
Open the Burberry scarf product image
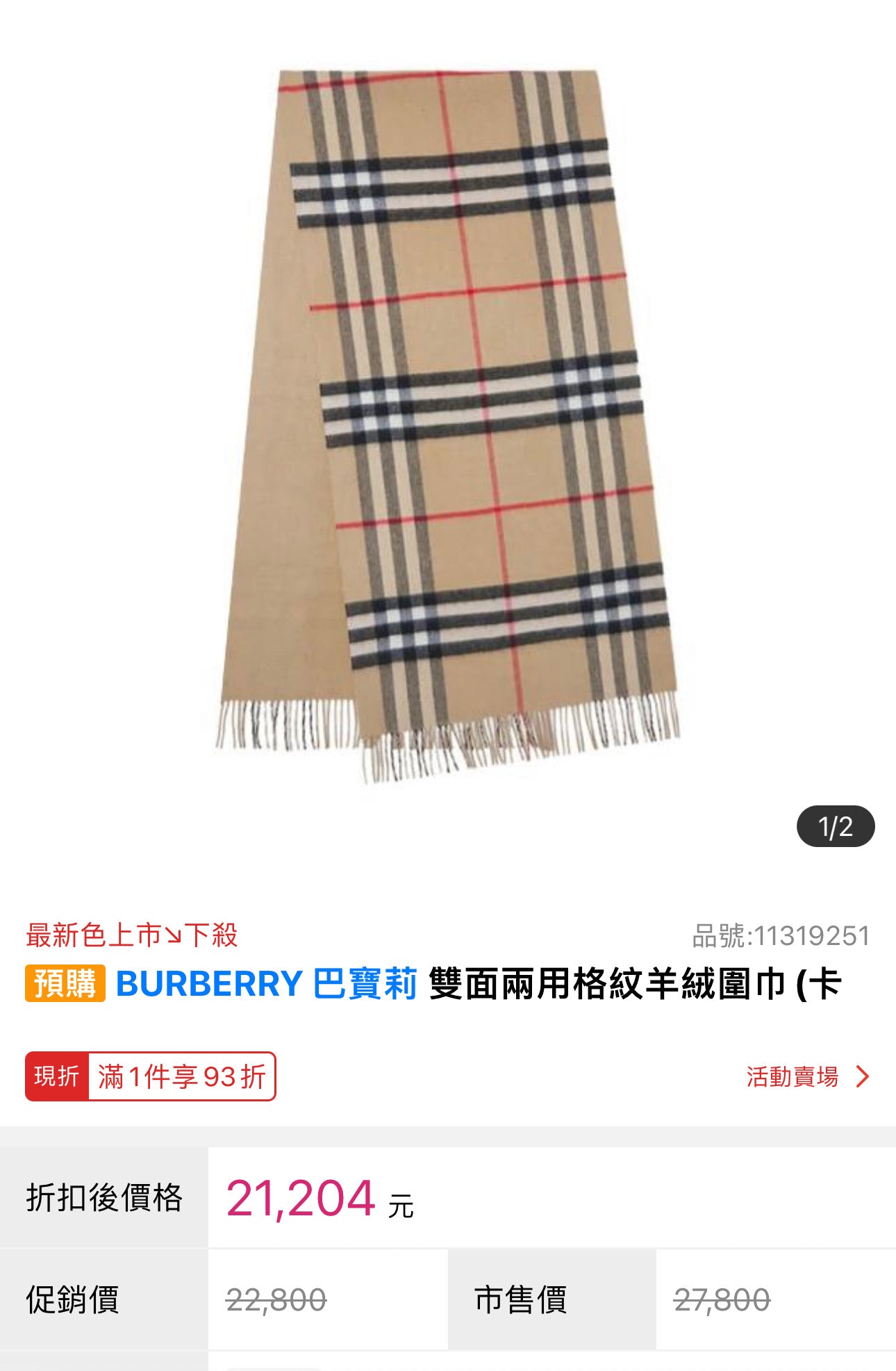click(x=448, y=424)
